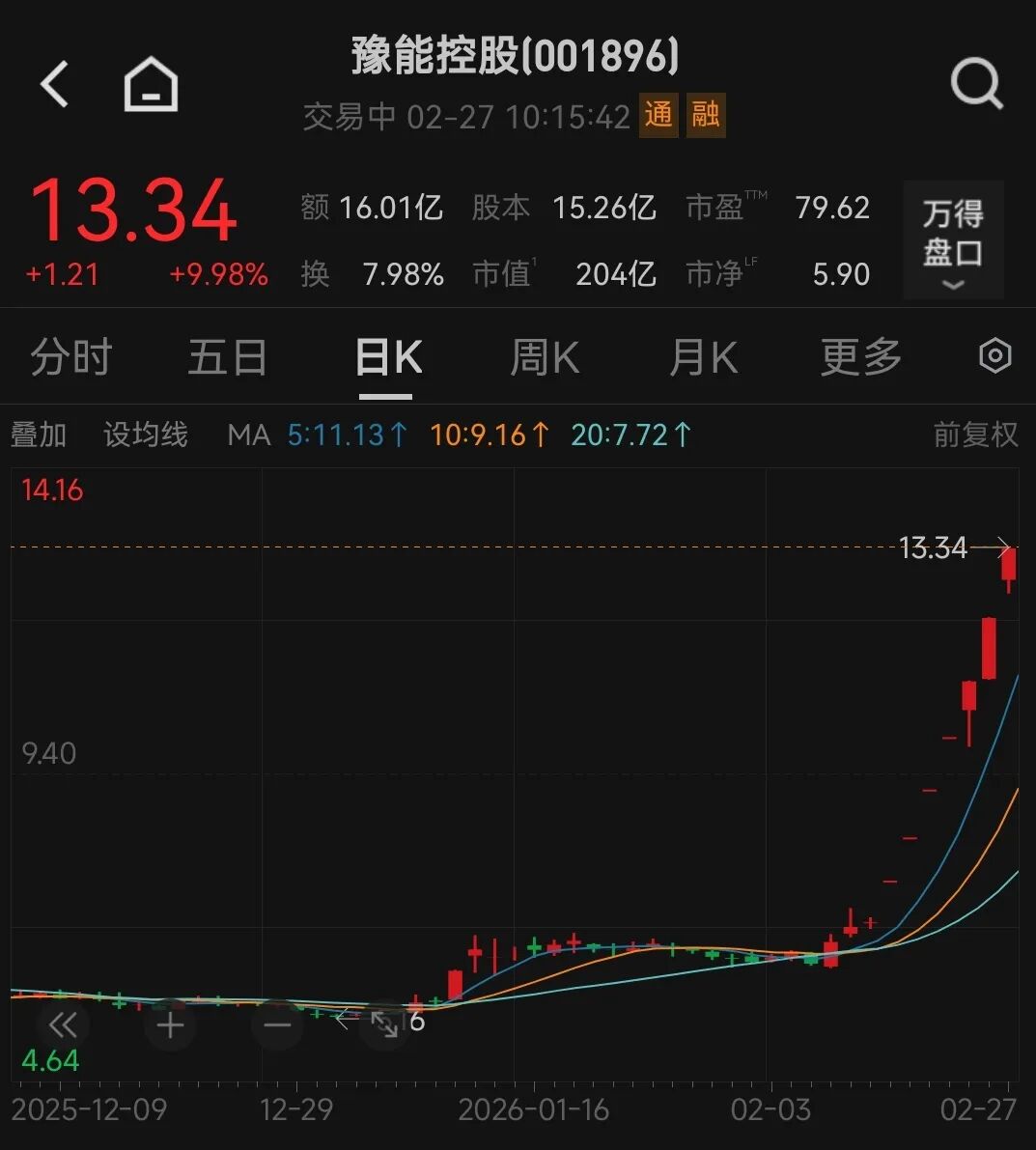Image resolution: width=1036 pixels, height=1150 pixels.
Task: Change the 前复权 adjustment mode
Action: pos(975,435)
